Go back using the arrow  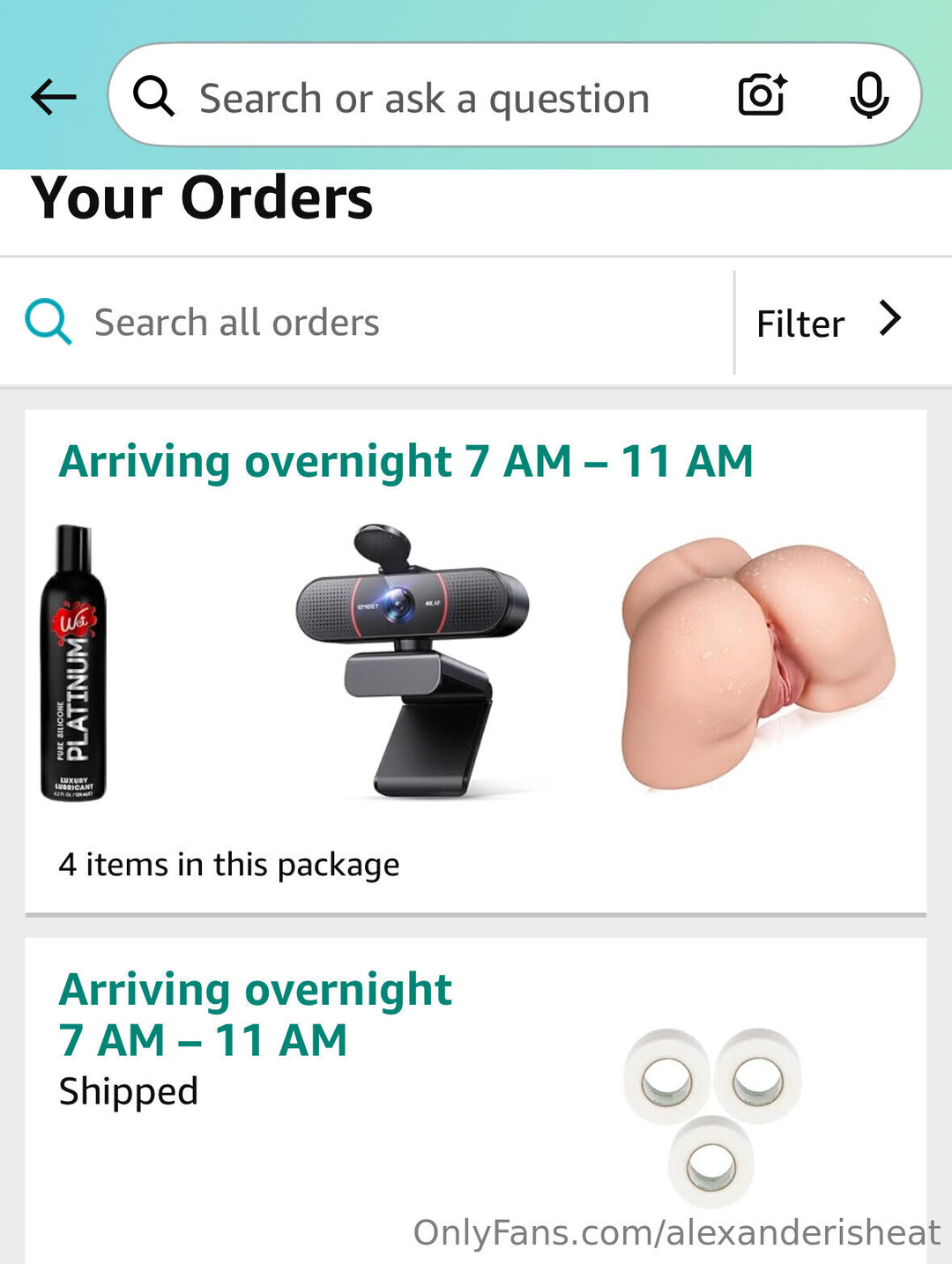pos(53,97)
